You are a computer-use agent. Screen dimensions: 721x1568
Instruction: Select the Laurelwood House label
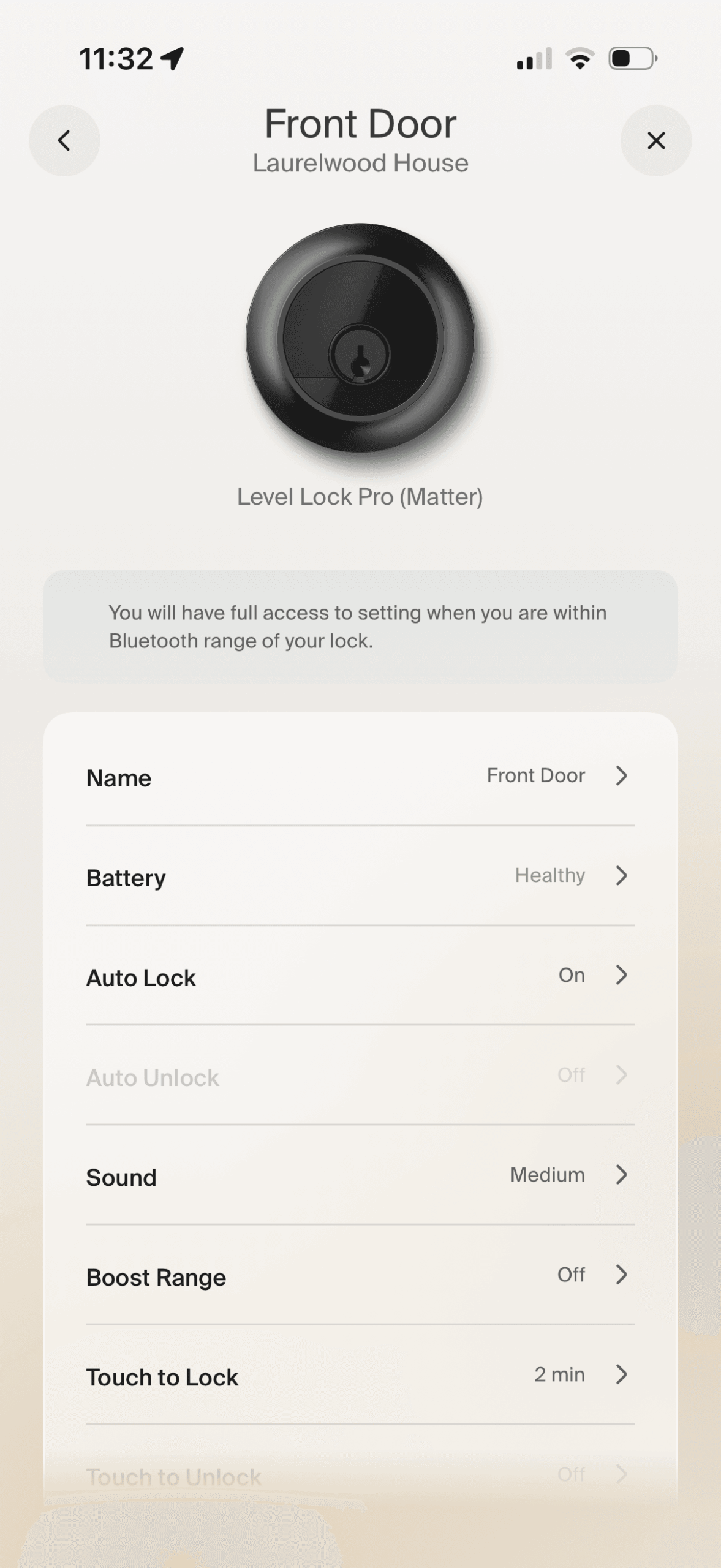360,163
